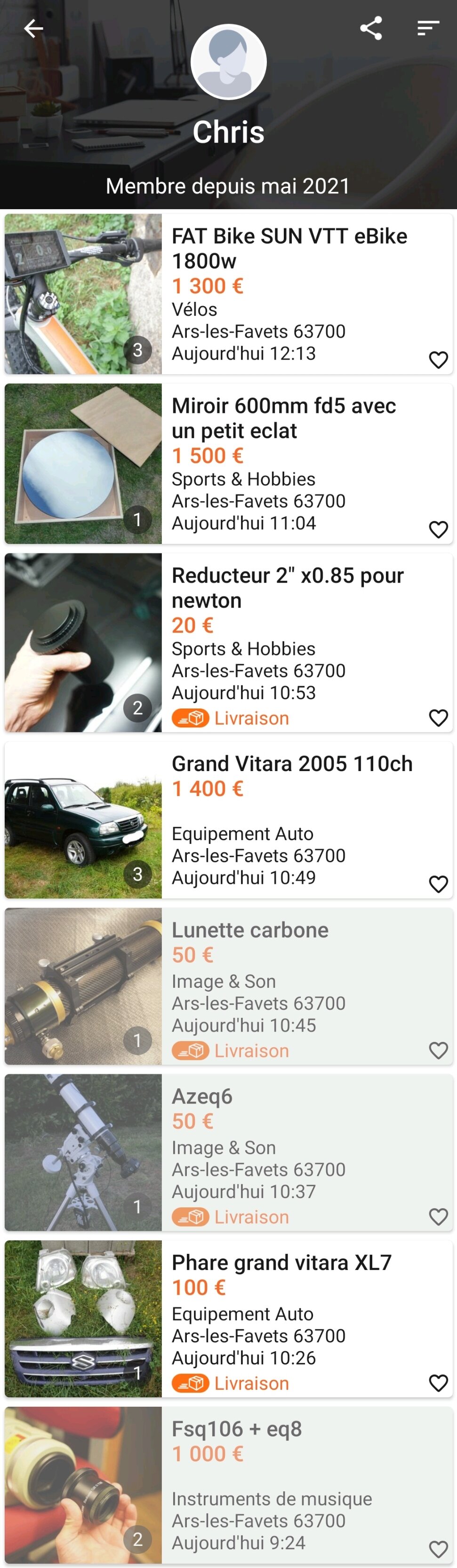This screenshot has height=1568, width=457.
Task: Favorite the FAT Bike SUN VTT eBike ad
Action: 438,360
